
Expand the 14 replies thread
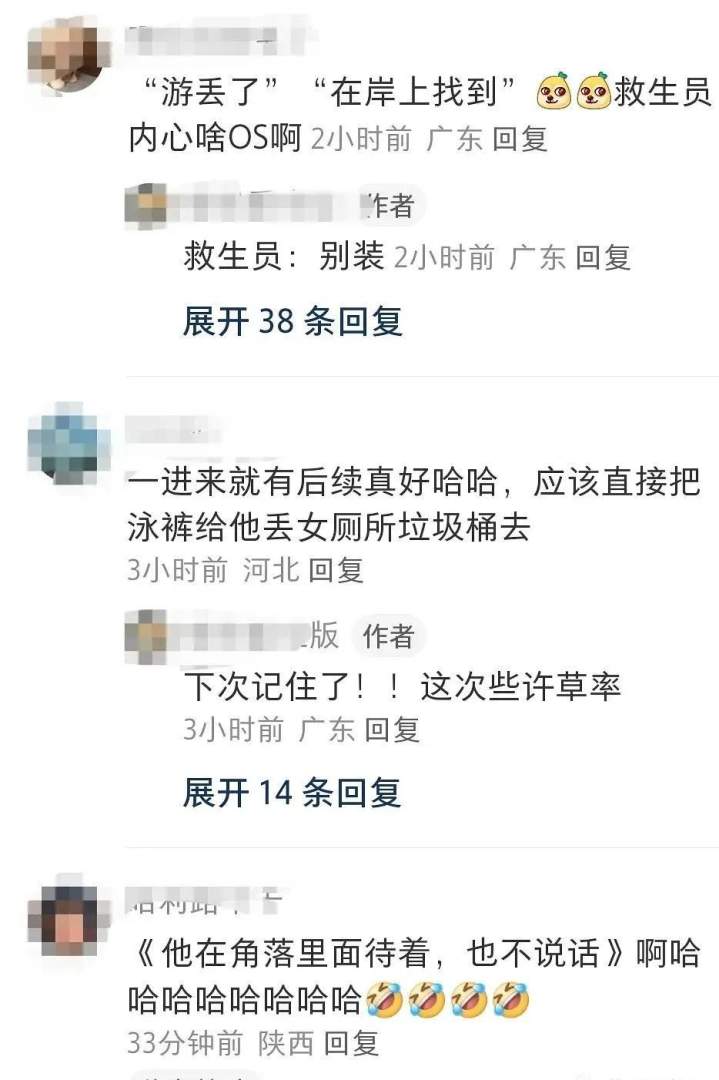(x=291, y=793)
